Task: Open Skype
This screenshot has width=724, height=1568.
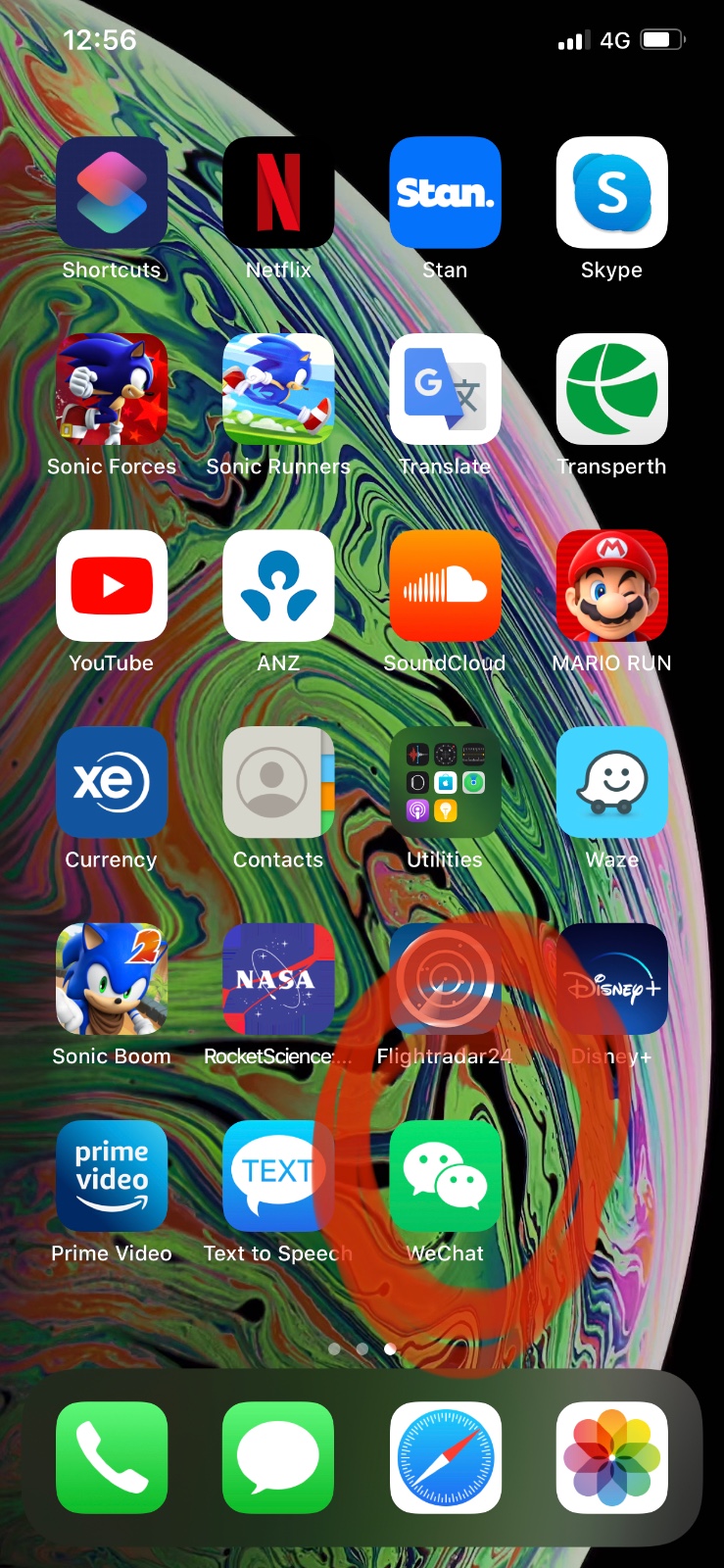Action: tap(611, 192)
